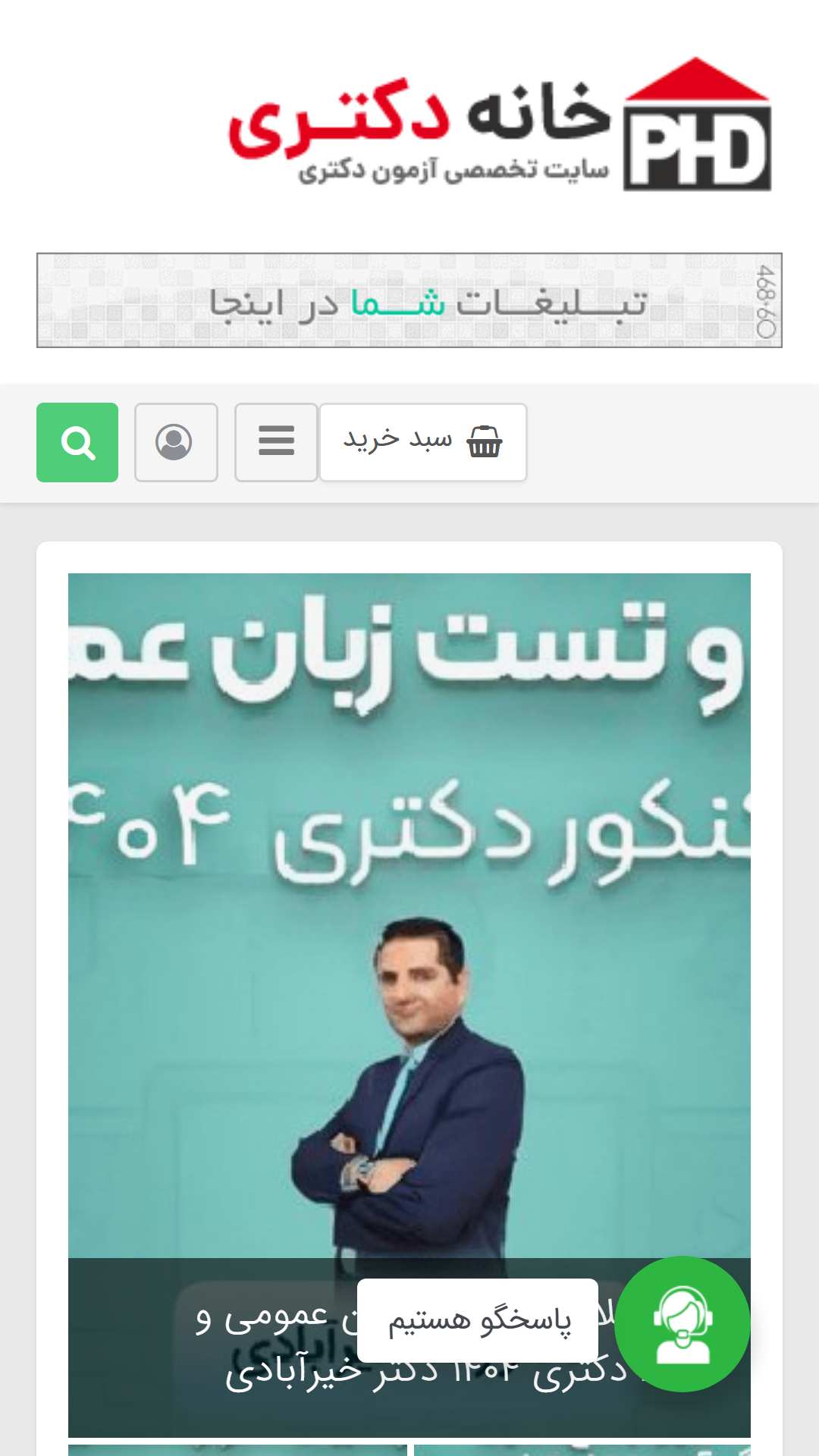The image size is (819, 1456).
Task: Open the hamburger menu
Action: [276, 442]
